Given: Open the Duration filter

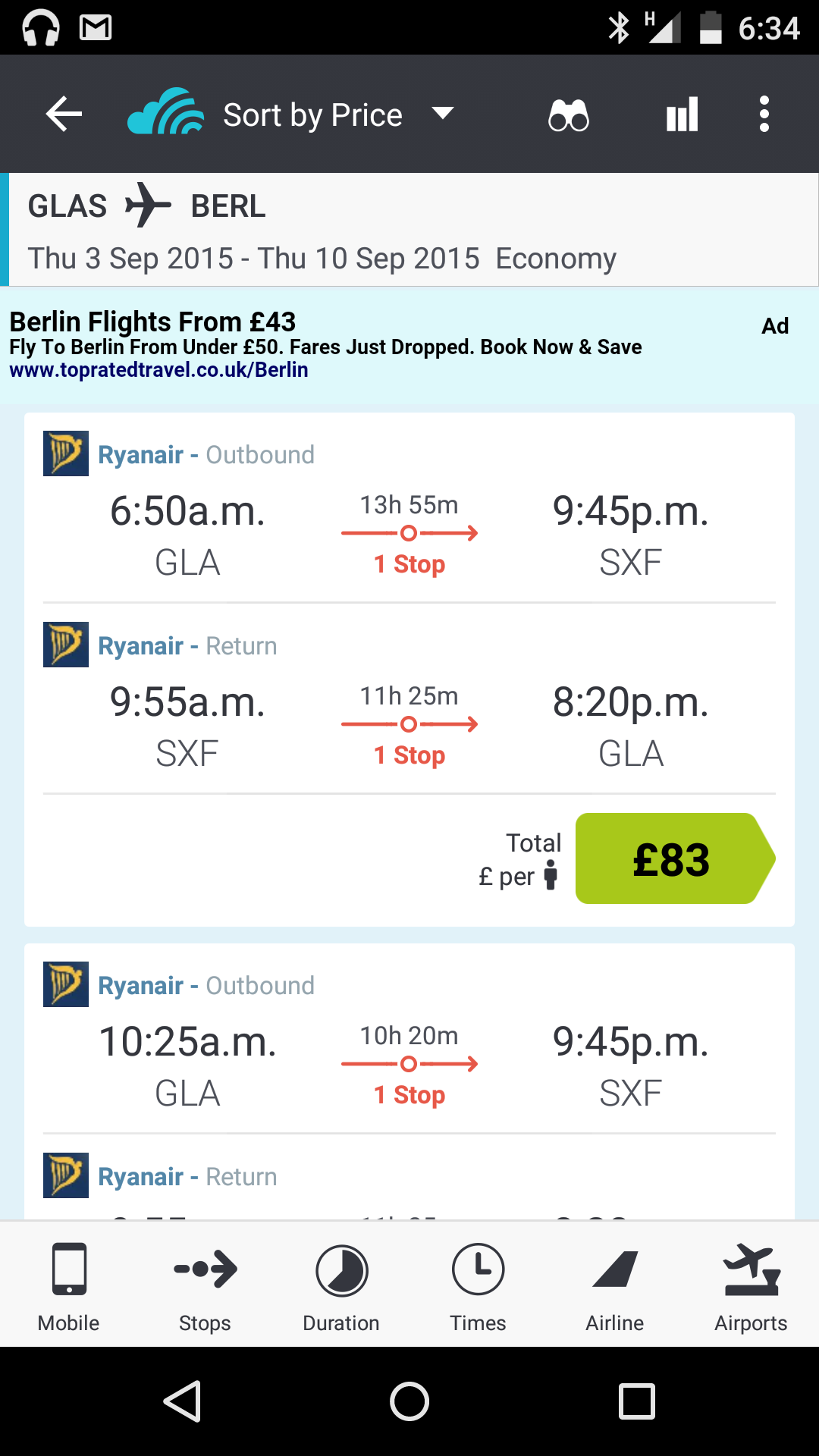Looking at the screenshot, I should [x=341, y=1286].
